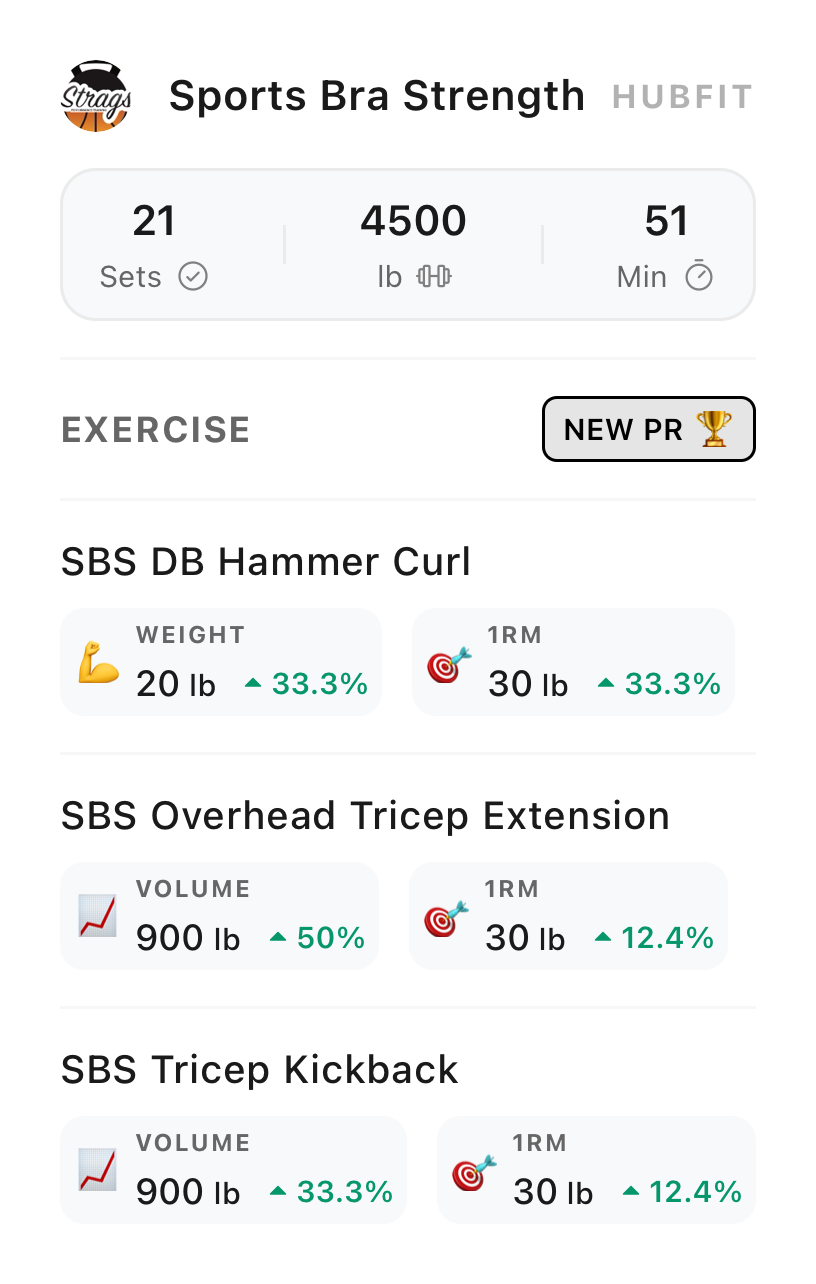Click the volume chart icon for Overhead Tricep Extension

click(97, 915)
